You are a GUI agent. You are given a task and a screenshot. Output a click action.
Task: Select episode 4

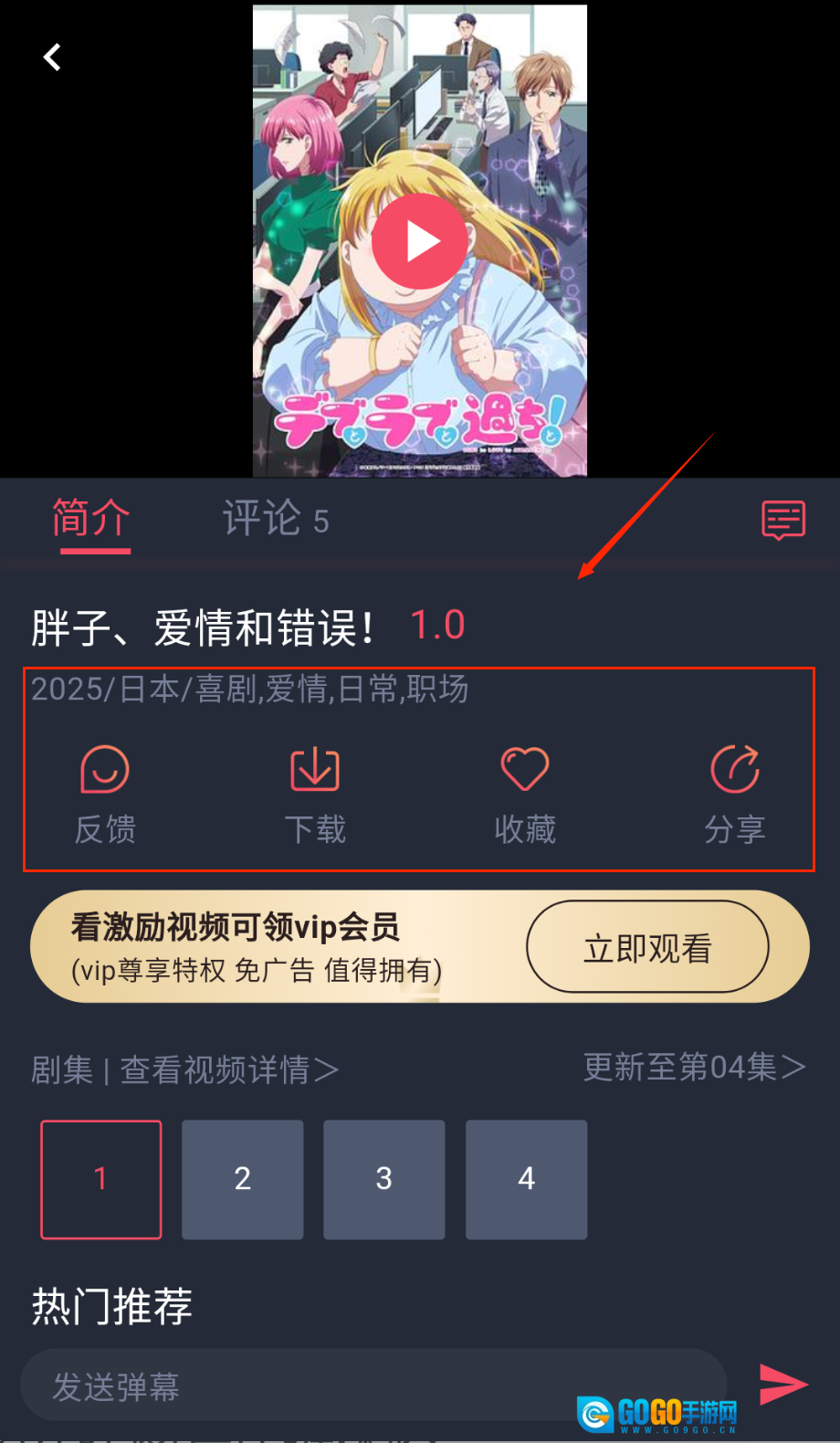pos(527,1179)
